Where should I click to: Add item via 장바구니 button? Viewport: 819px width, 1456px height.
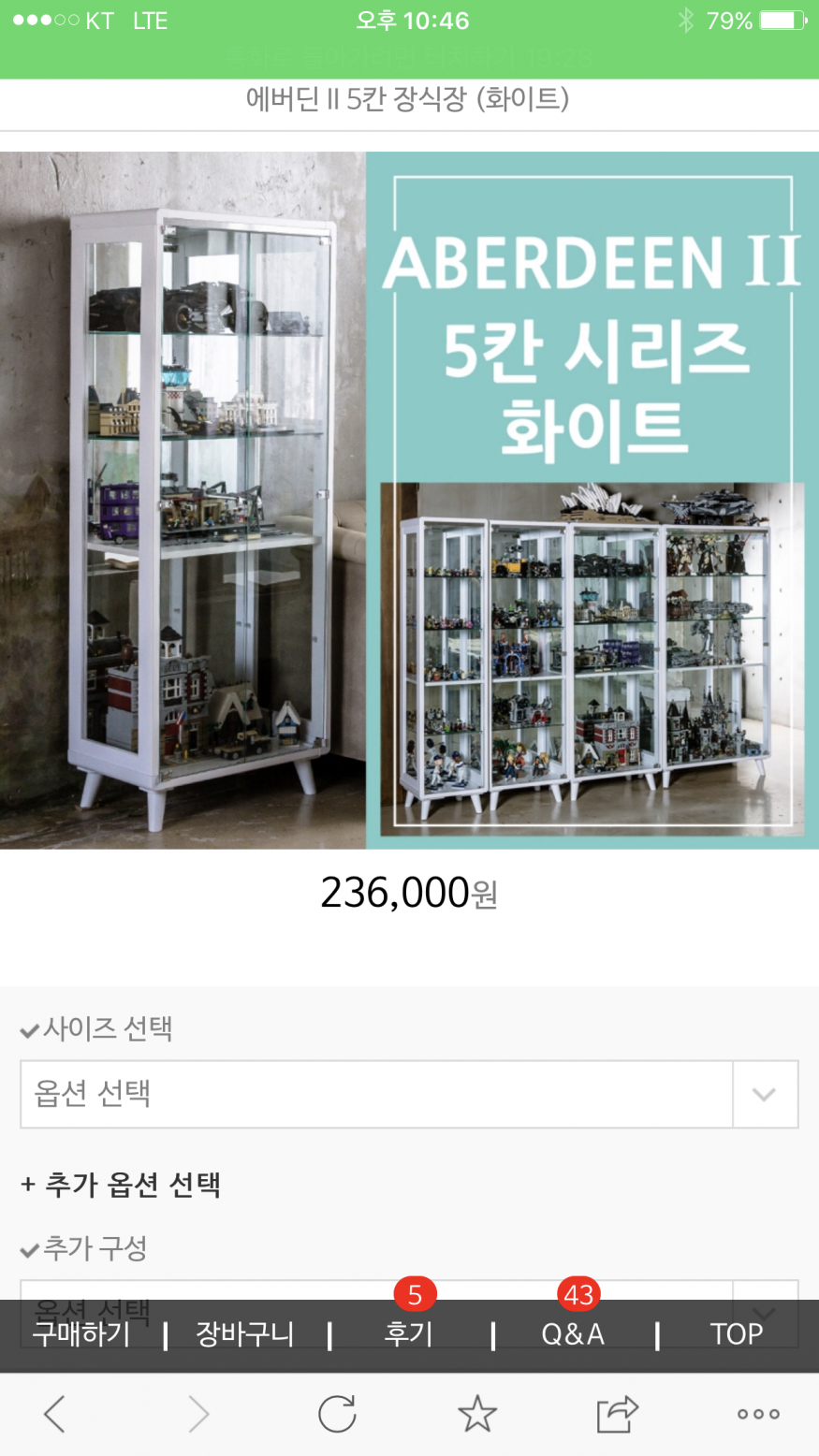point(245,1333)
